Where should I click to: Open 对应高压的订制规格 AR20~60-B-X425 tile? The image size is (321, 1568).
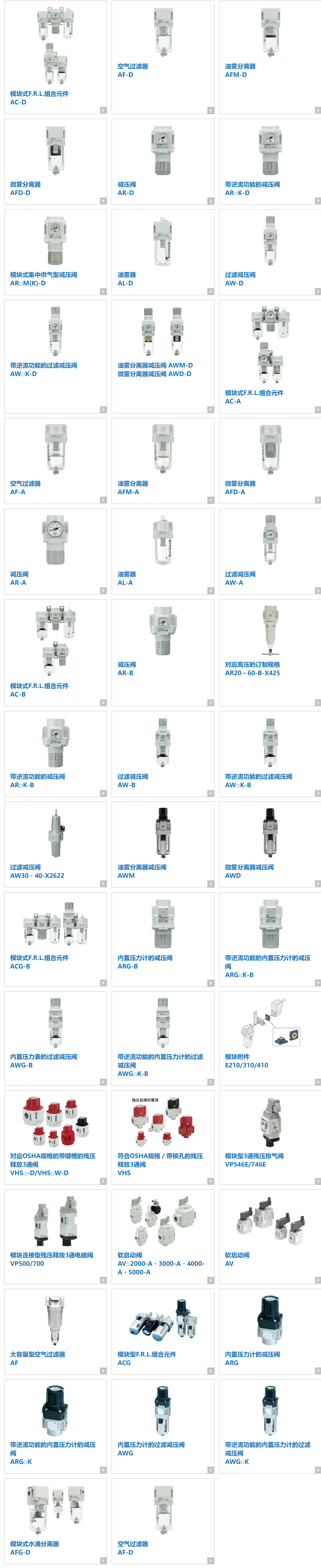point(270,653)
